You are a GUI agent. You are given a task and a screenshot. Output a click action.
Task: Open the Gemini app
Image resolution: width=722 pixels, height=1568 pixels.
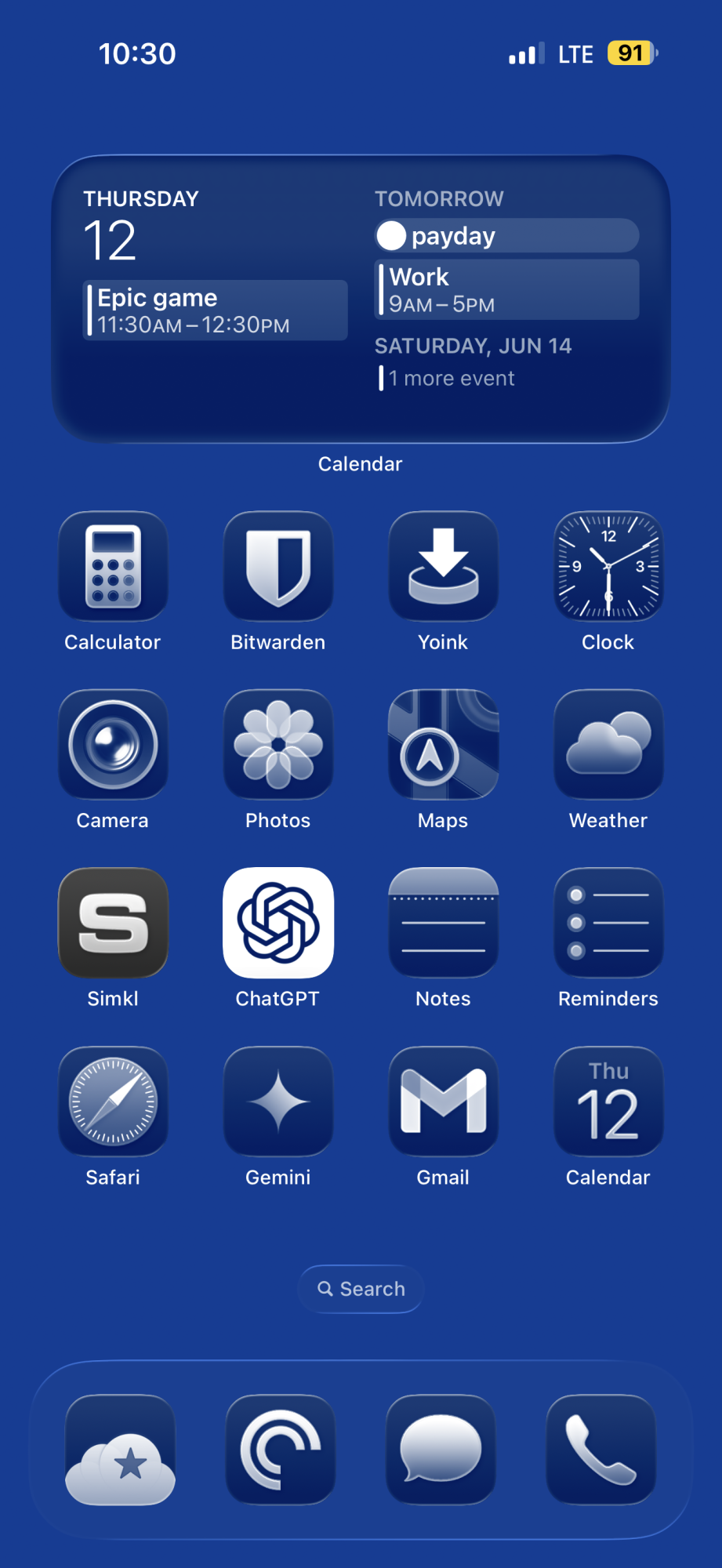click(278, 1102)
